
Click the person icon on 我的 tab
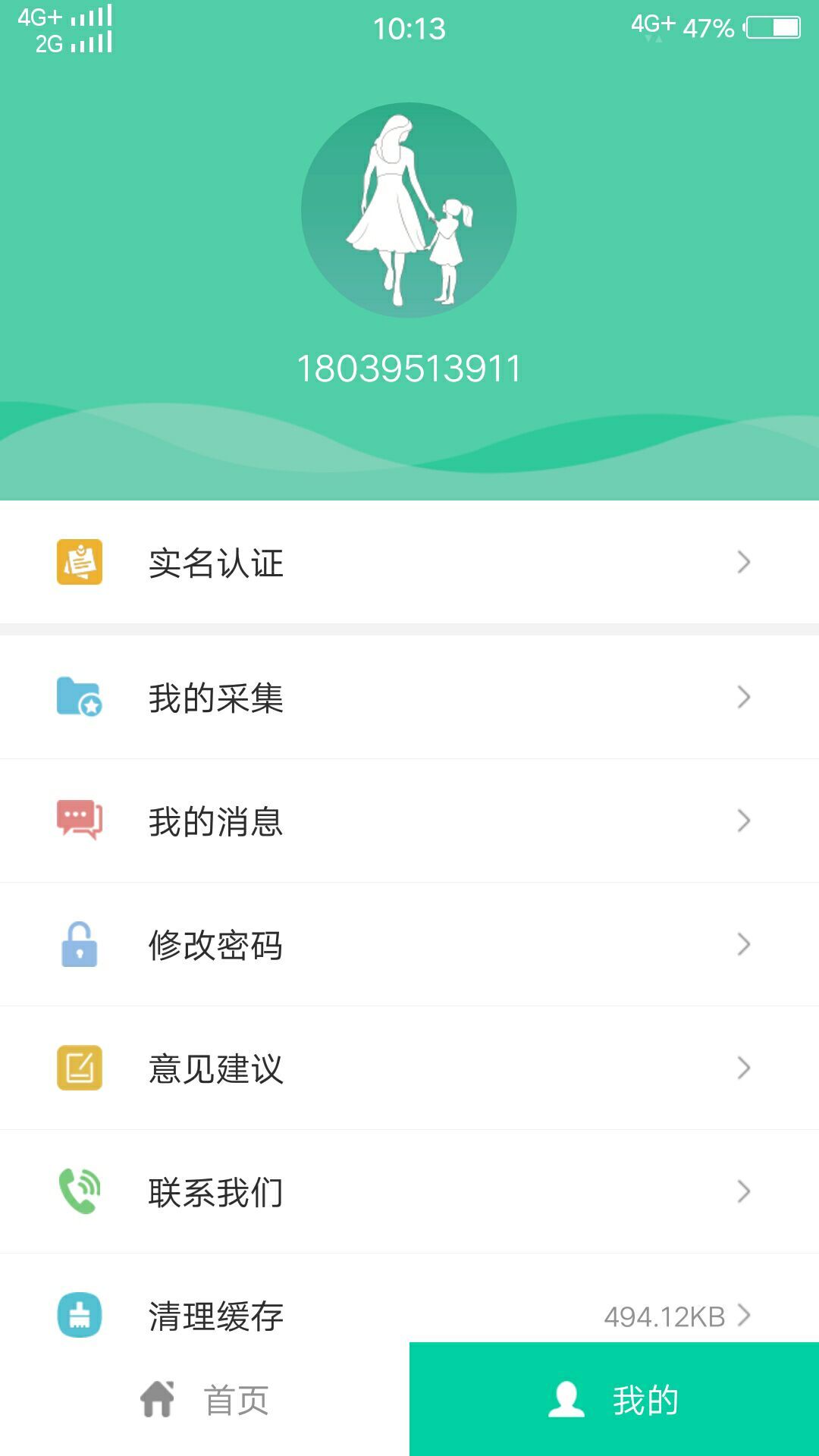[566, 1399]
